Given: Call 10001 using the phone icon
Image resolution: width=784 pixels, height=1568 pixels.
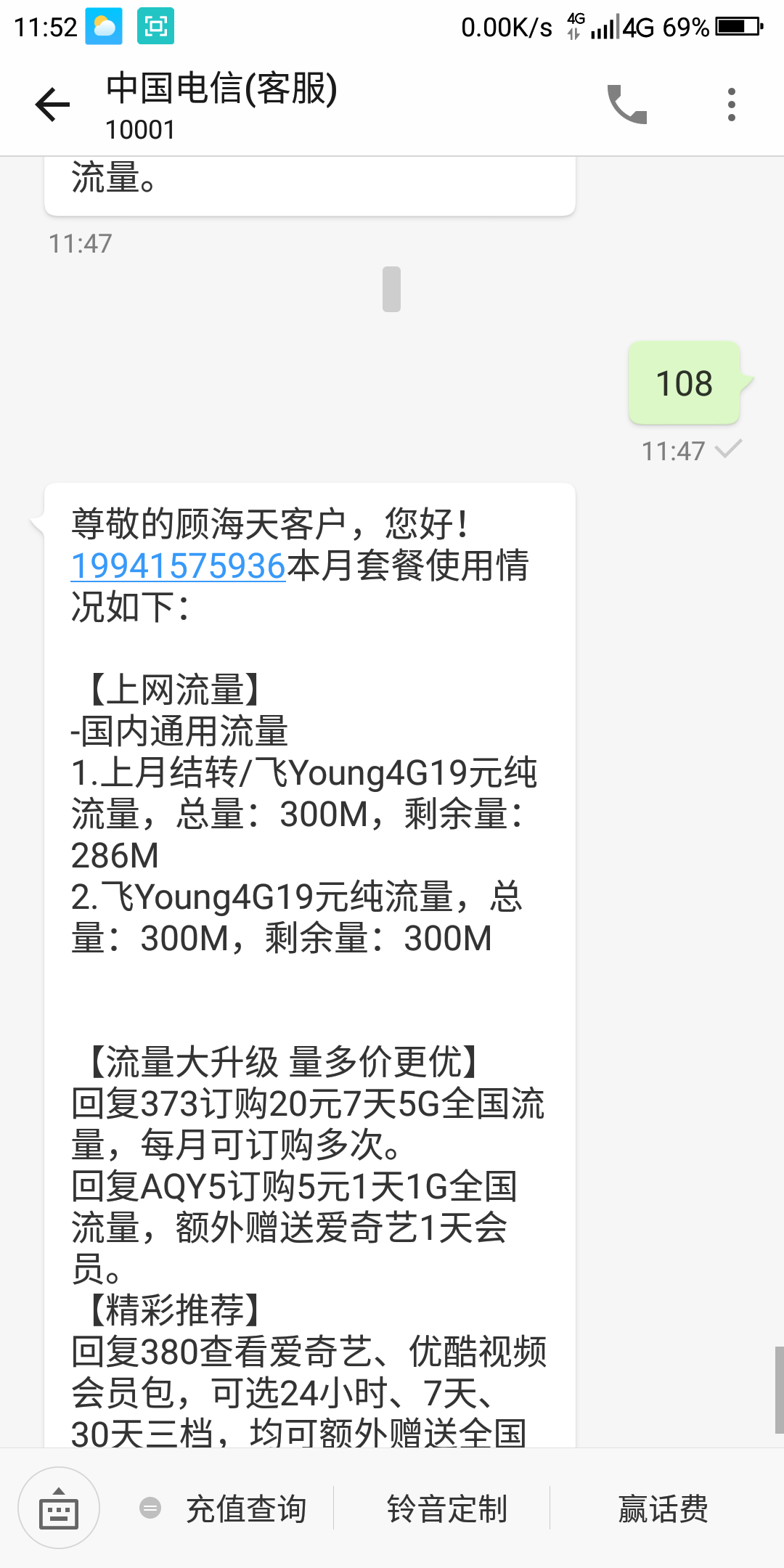Looking at the screenshot, I should [629, 104].
